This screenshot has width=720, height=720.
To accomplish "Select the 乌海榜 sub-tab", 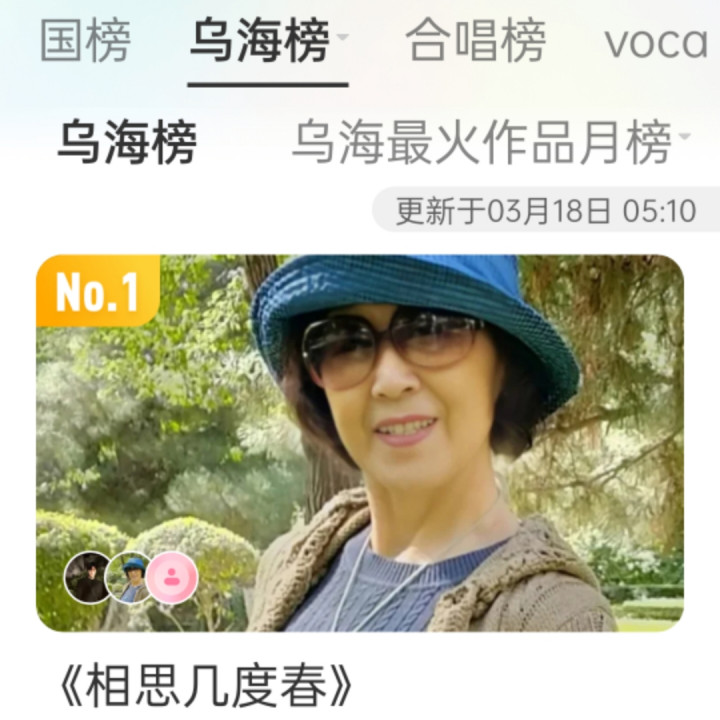I will pos(126,143).
